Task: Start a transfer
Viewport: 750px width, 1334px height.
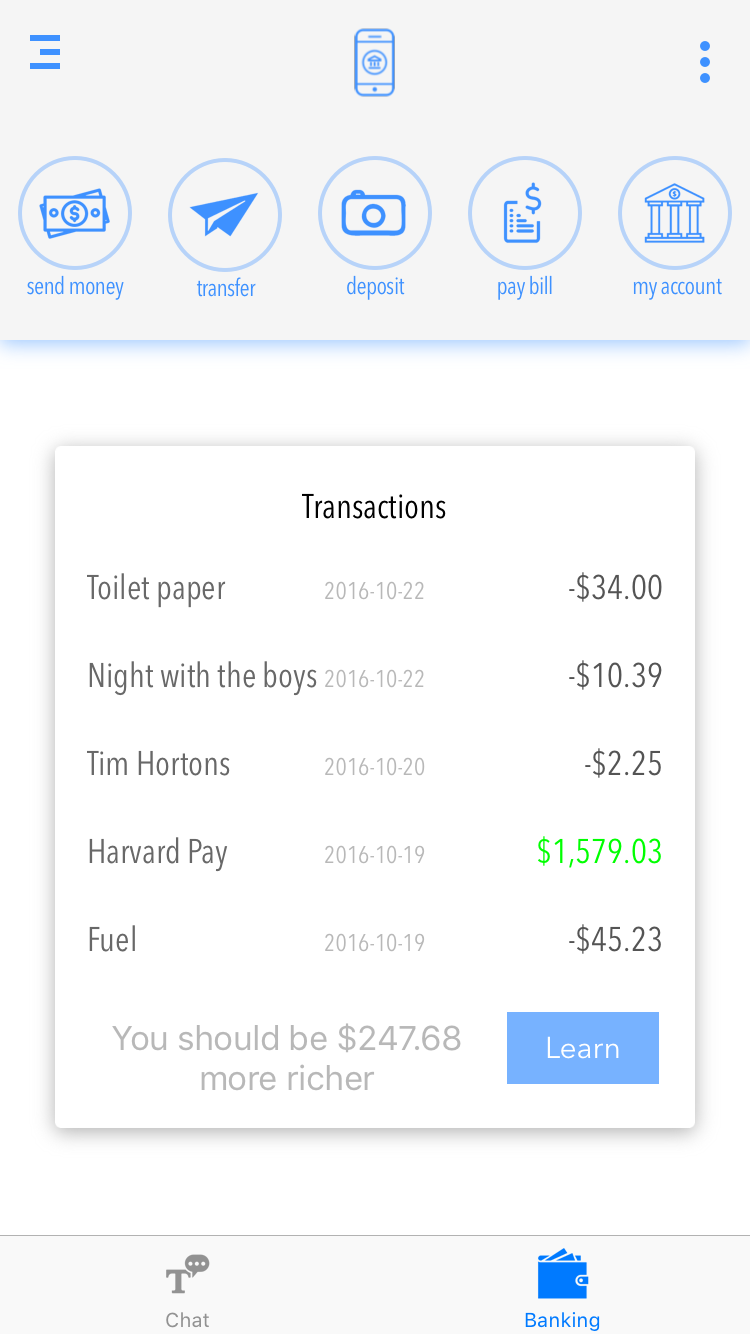Action: (225, 214)
